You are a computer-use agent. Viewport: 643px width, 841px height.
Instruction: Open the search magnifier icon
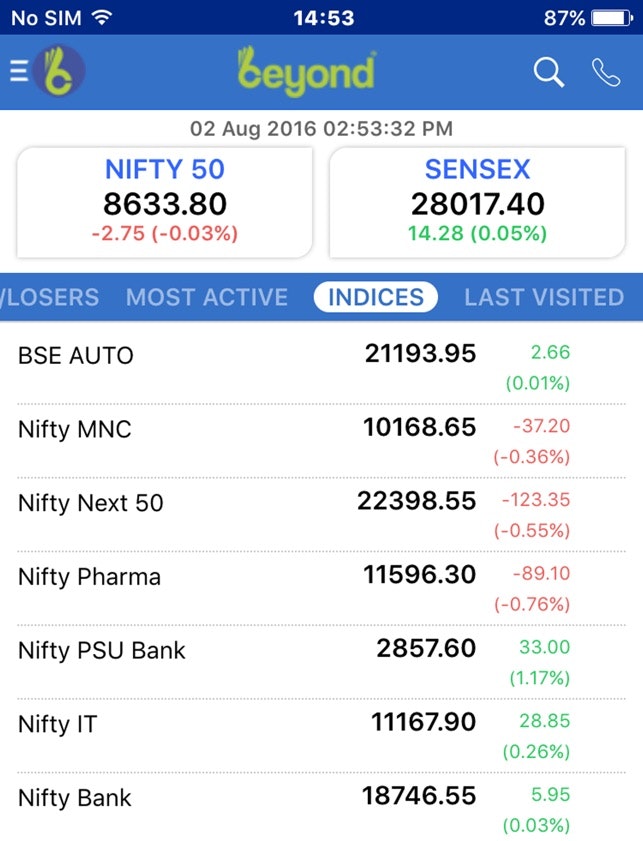[x=548, y=72]
